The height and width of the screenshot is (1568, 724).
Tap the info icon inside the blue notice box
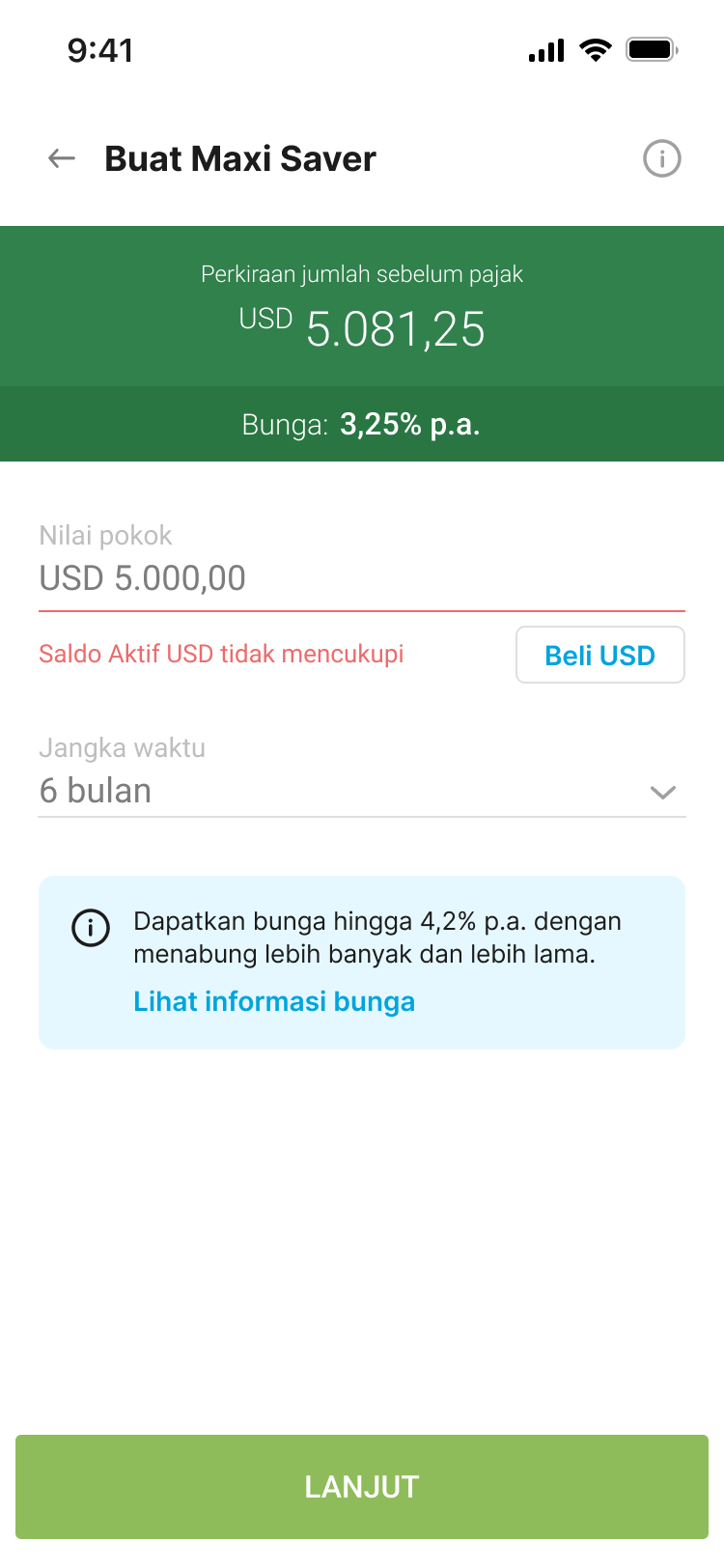click(91, 928)
